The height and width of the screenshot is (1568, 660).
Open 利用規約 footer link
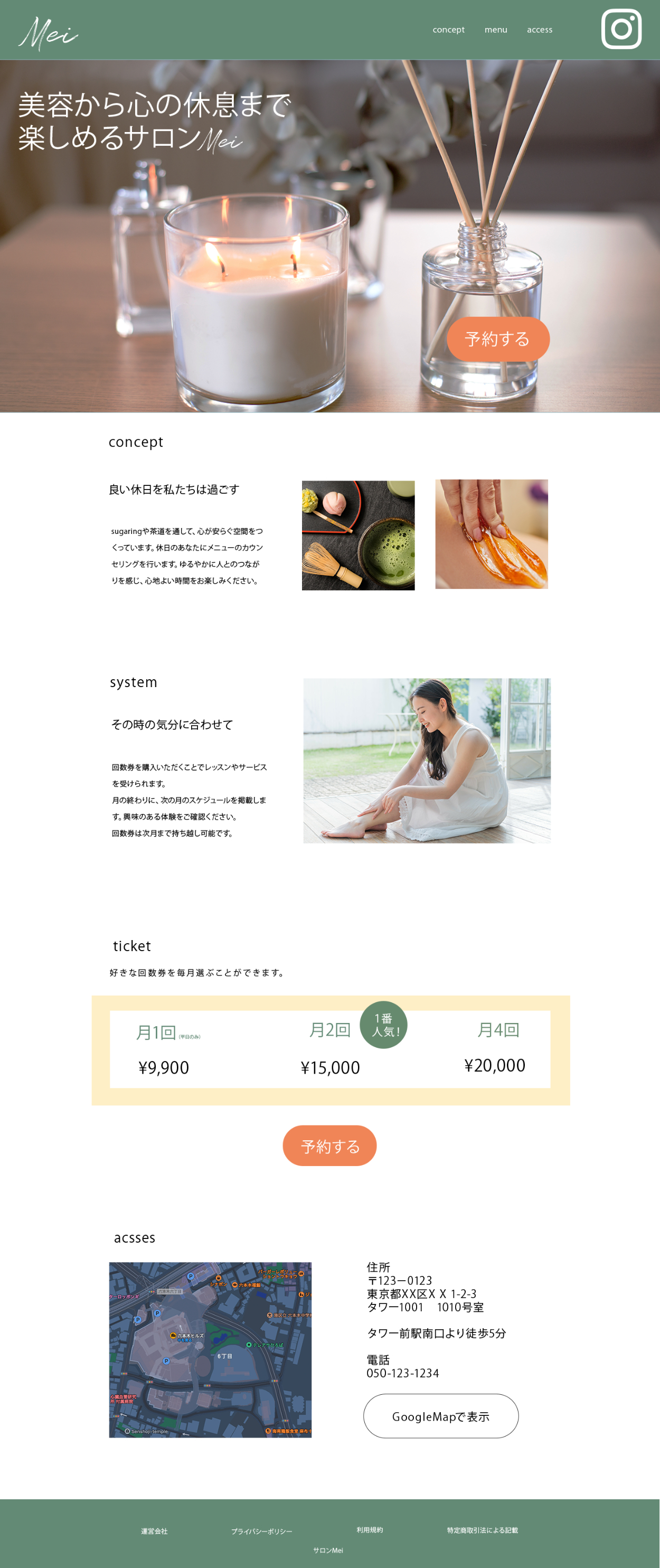370,1531
